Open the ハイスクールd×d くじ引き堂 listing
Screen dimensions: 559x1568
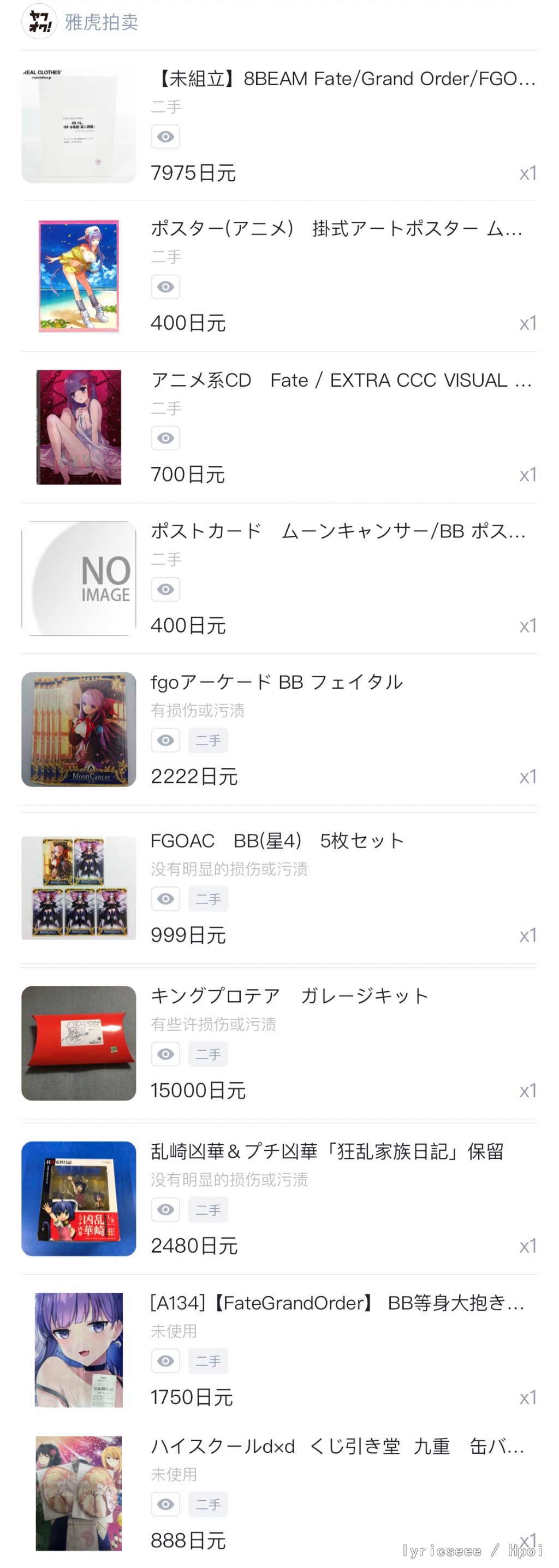[337, 1446]
